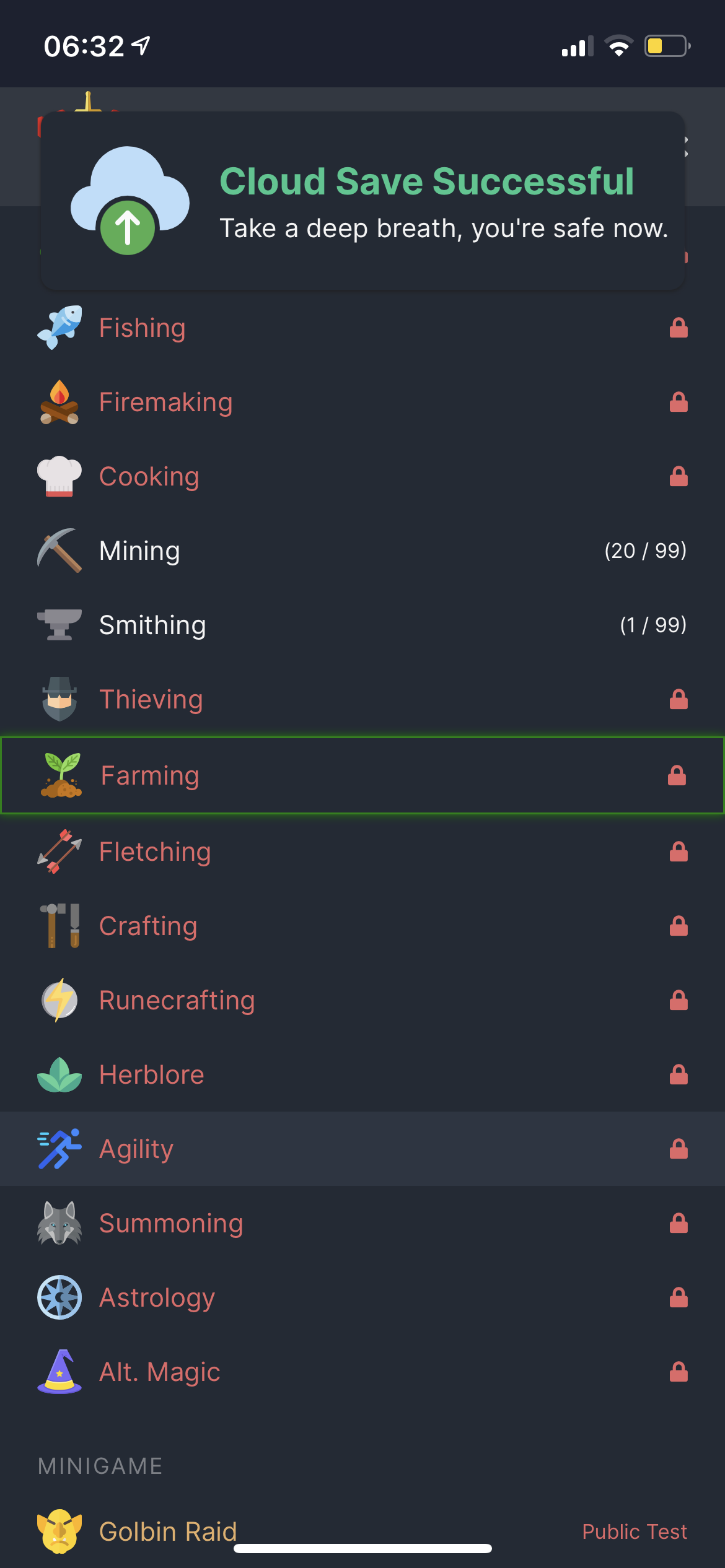Select Crafting in the skills menu
Screen dimensions: 725x1568
(x=148, y=925)
